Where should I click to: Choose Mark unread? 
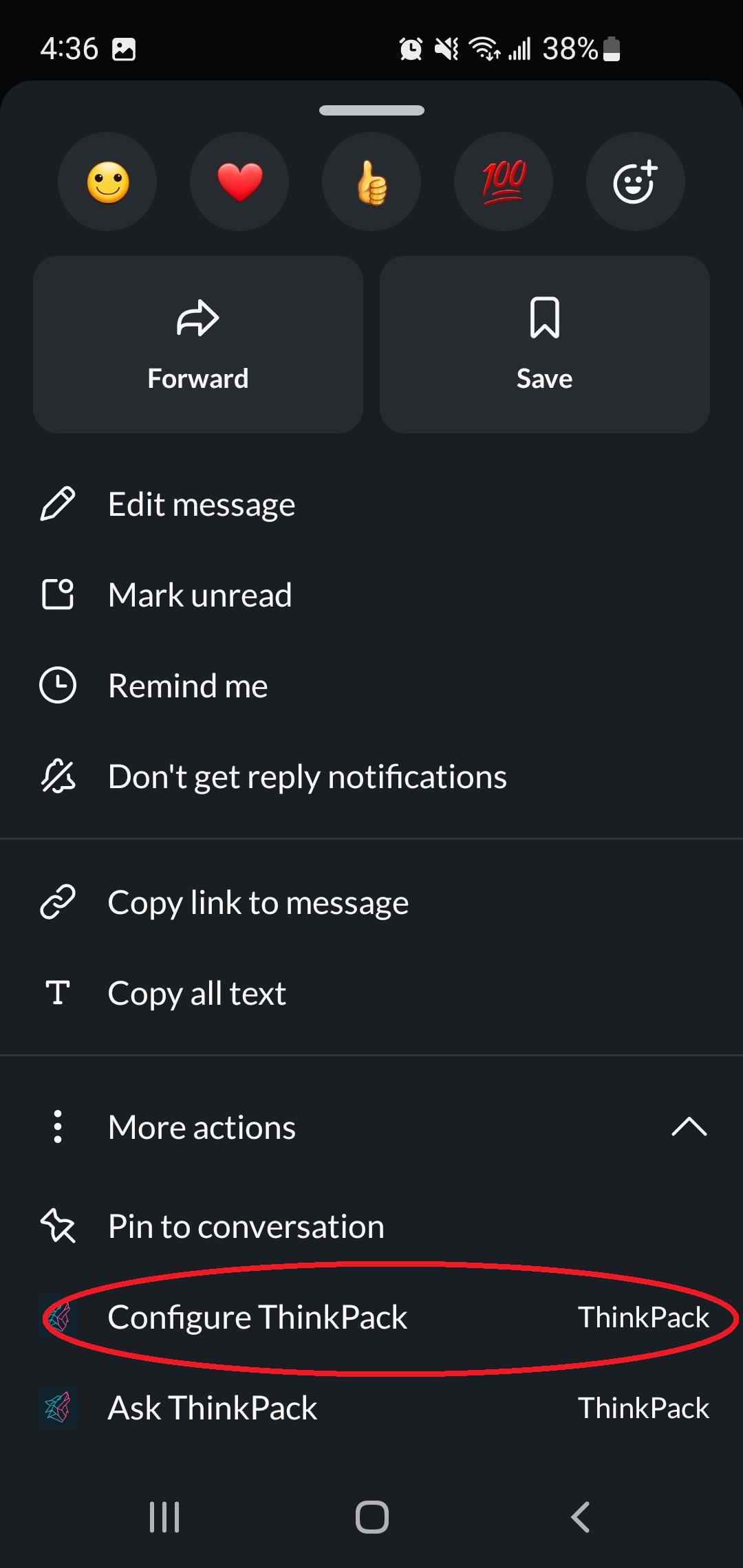[x=200, y=596]
